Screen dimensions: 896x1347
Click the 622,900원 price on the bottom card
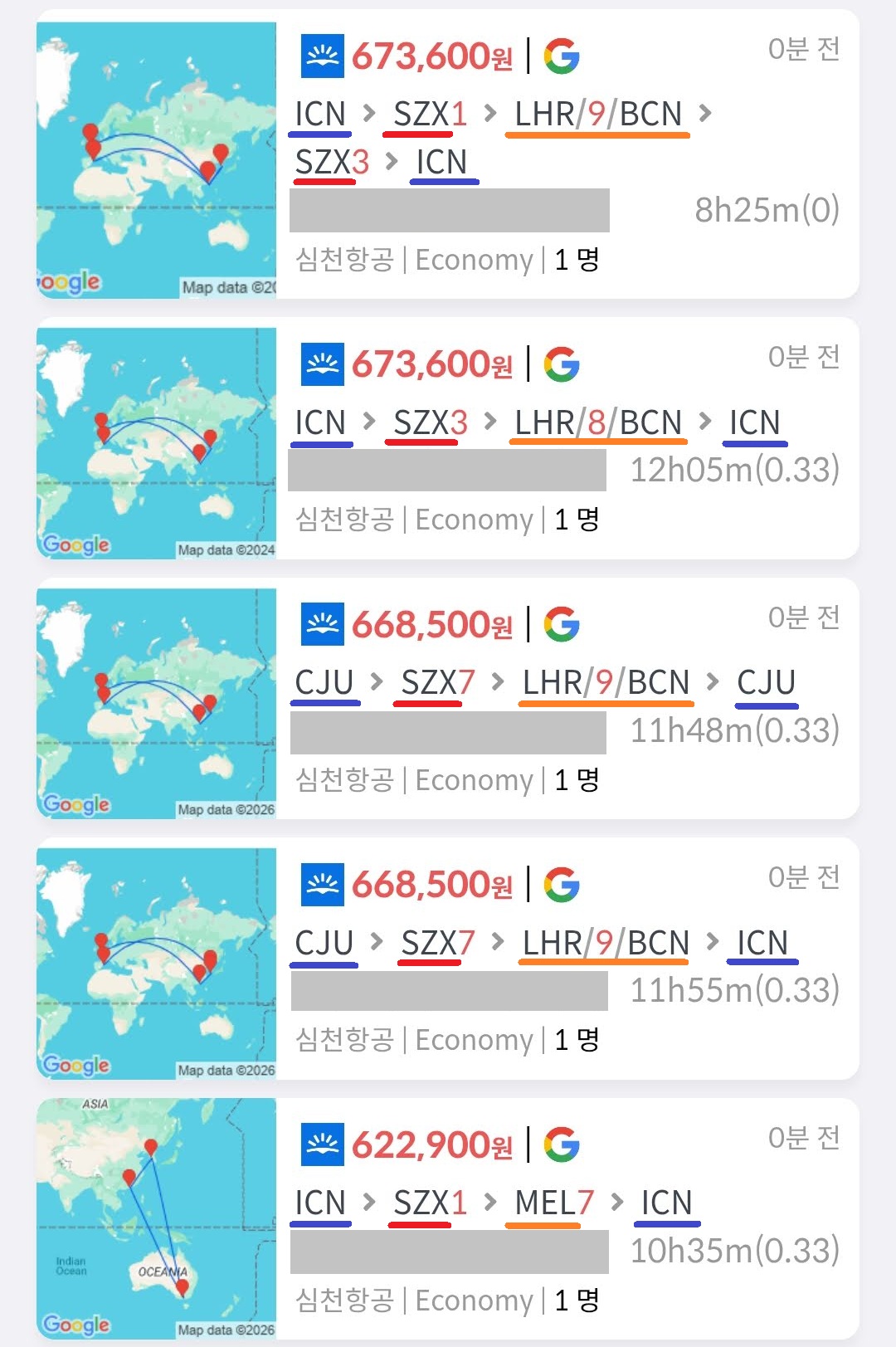[434, 1142]
